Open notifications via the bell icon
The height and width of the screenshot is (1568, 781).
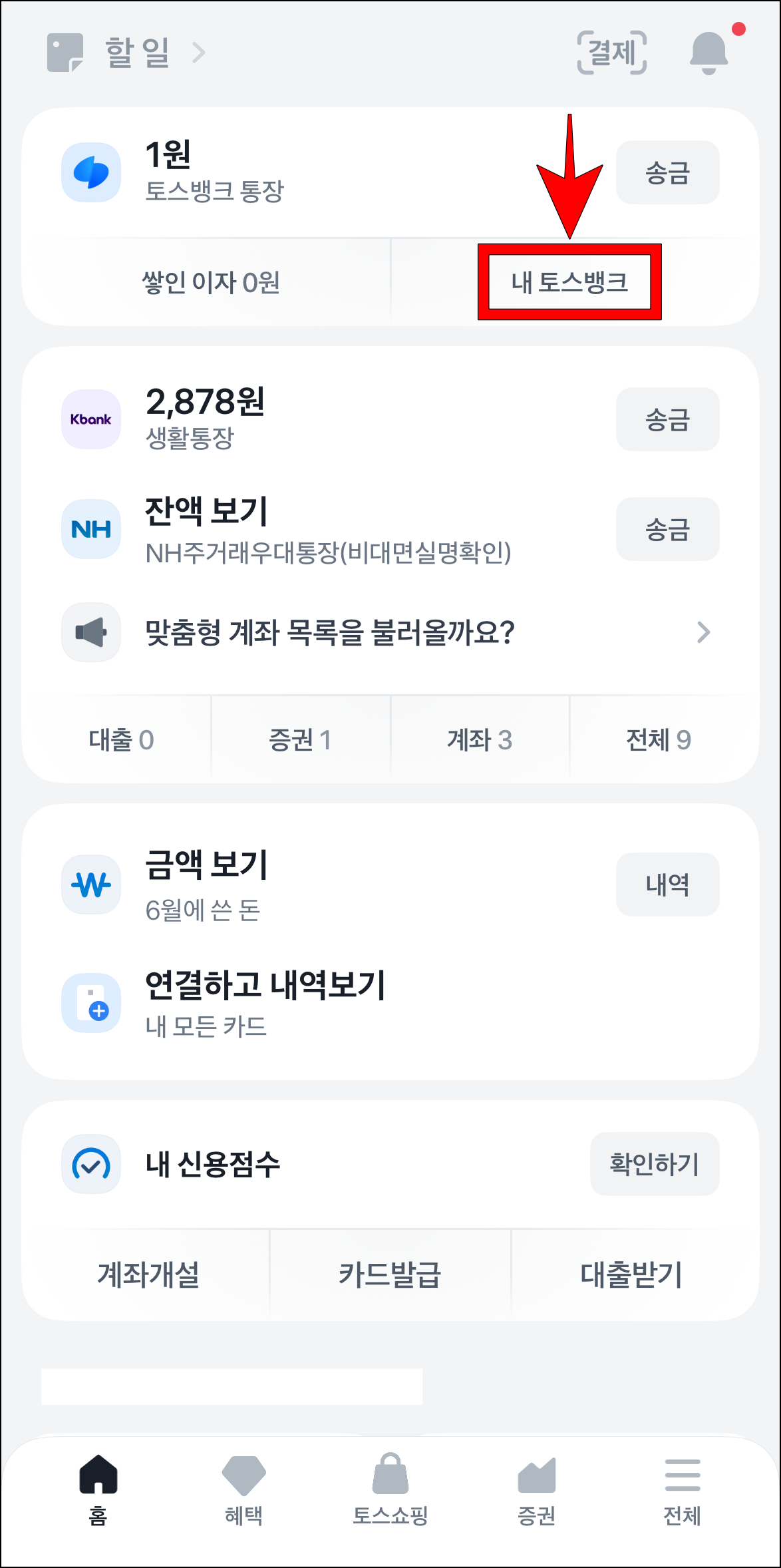point(708,53)
